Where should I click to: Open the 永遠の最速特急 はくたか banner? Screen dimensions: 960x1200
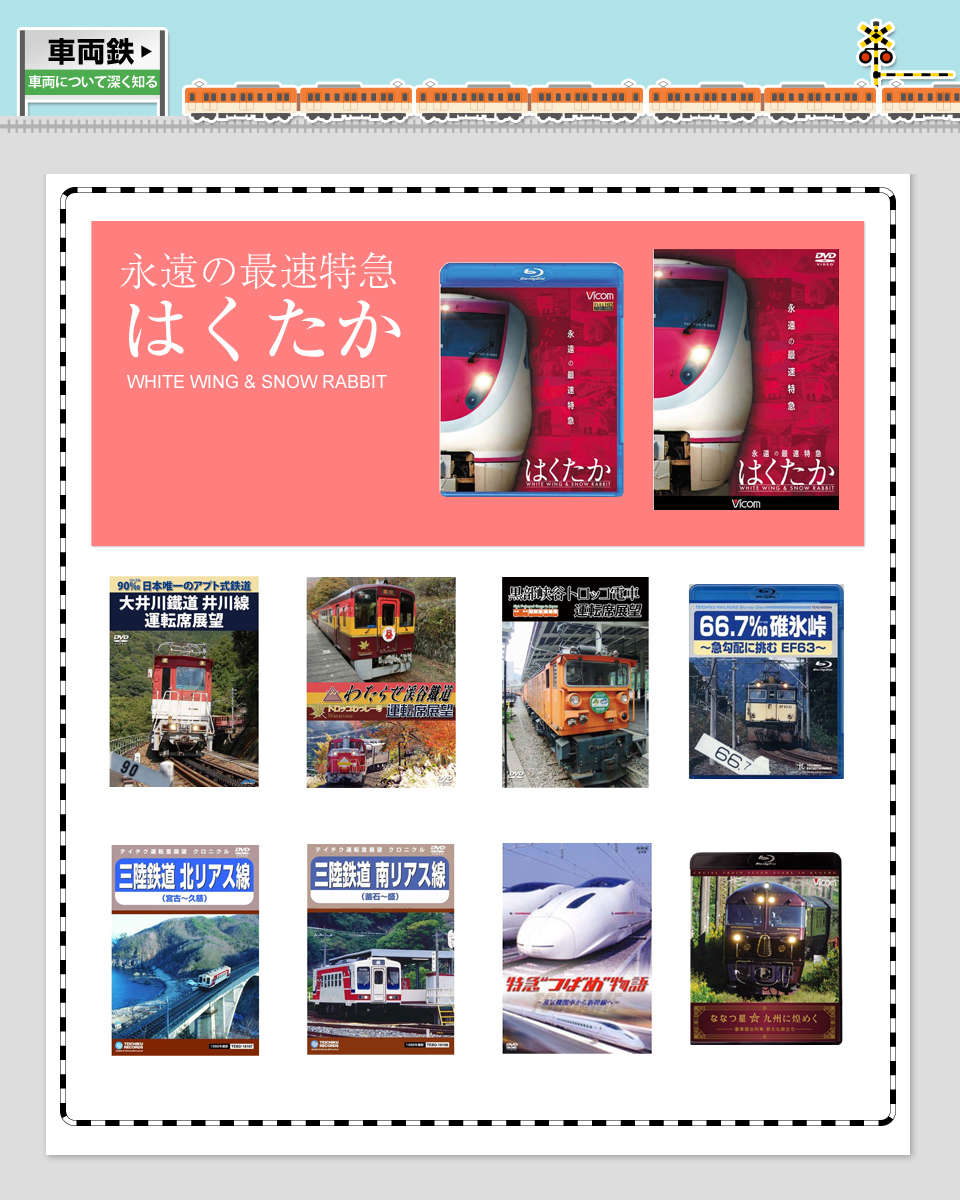477,383
